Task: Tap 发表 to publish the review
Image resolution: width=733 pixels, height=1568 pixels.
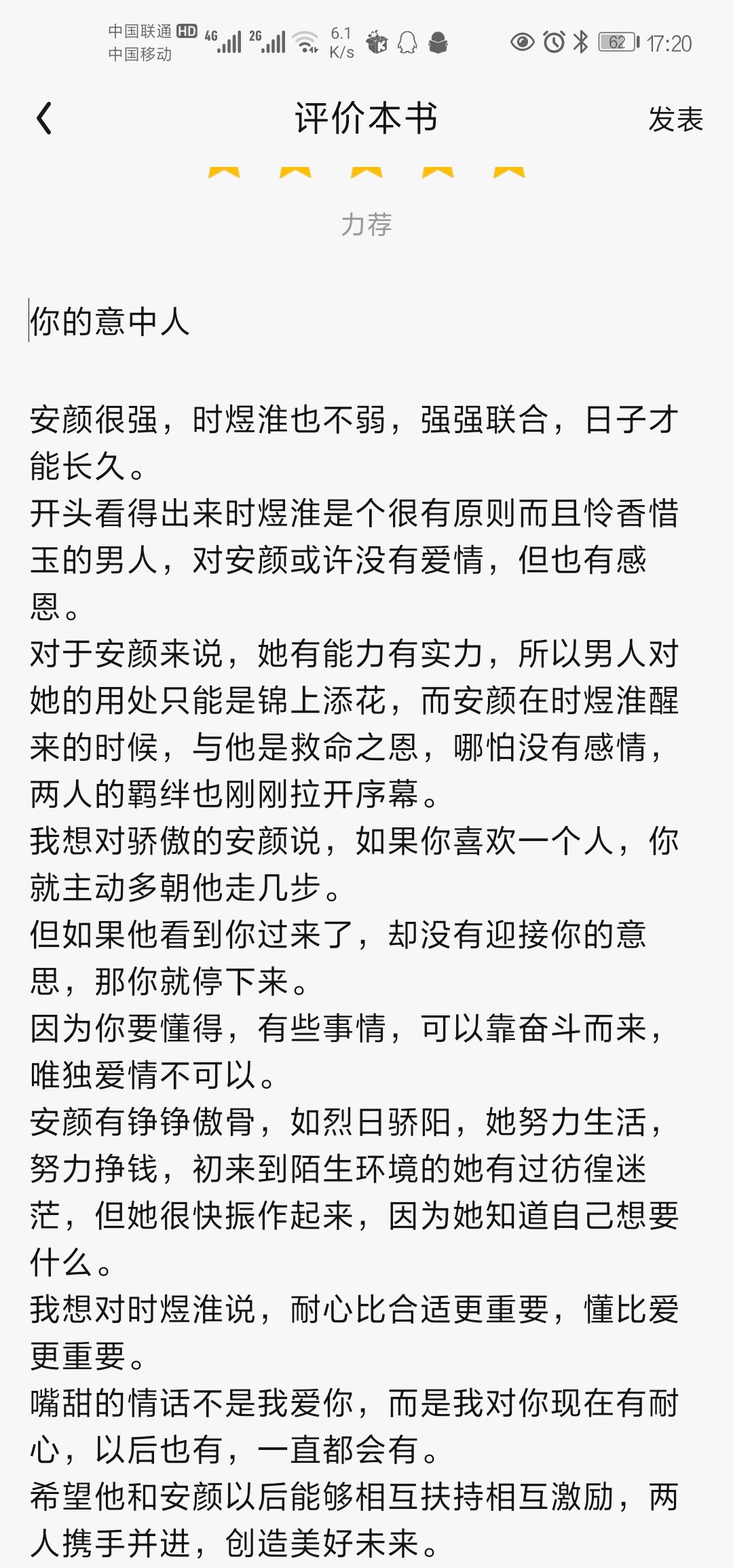Action: [x=675, y=119]
